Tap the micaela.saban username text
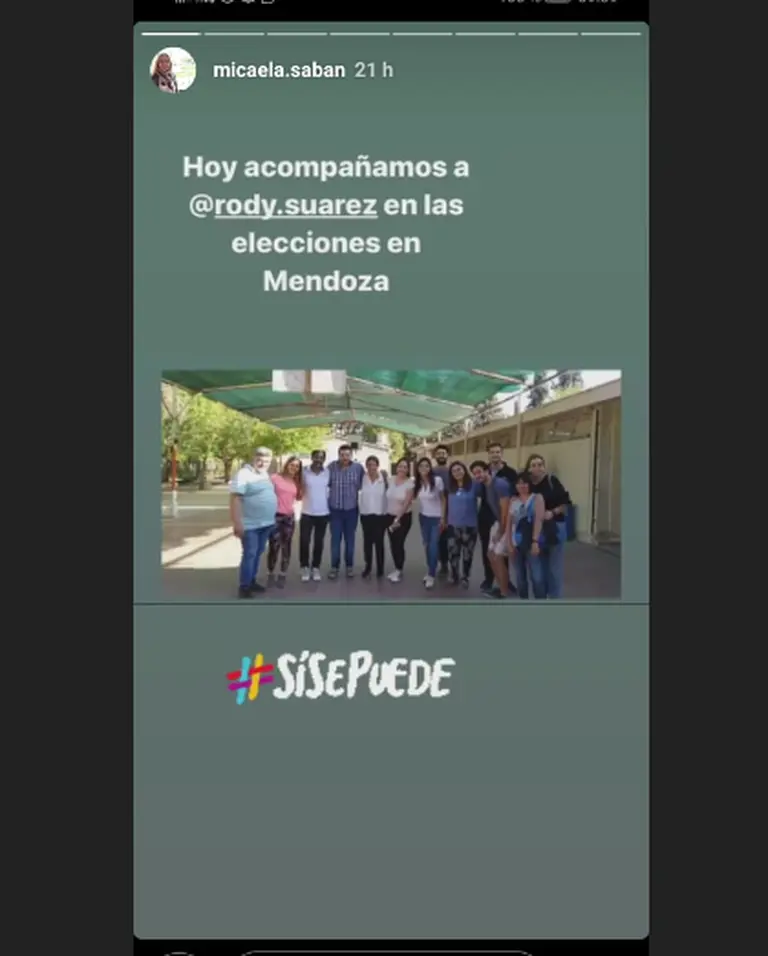This screenshot has height=956, width=768. tap(279, 70)
